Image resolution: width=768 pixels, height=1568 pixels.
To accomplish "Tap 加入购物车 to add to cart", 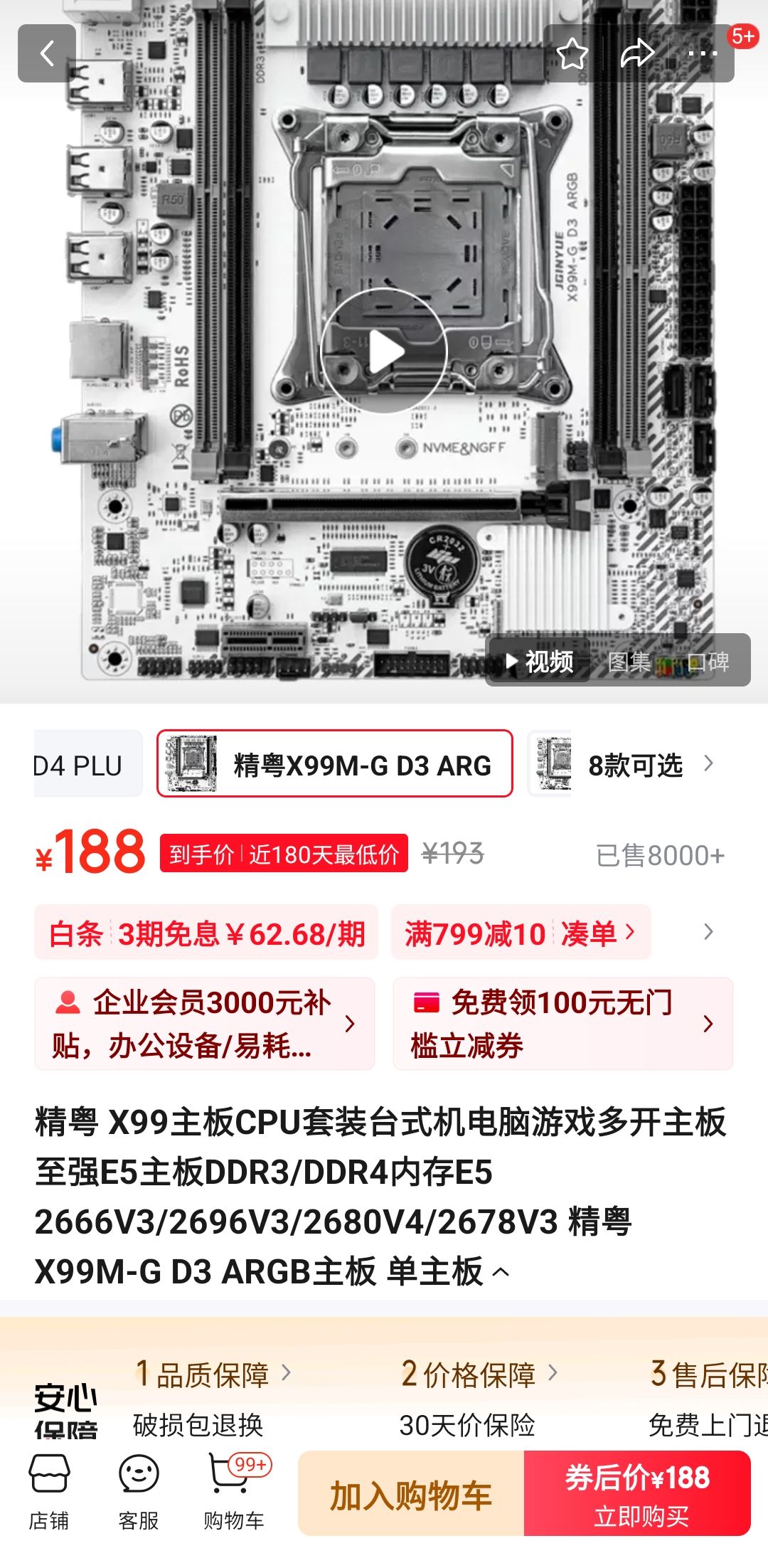I will click(410, 1493).
